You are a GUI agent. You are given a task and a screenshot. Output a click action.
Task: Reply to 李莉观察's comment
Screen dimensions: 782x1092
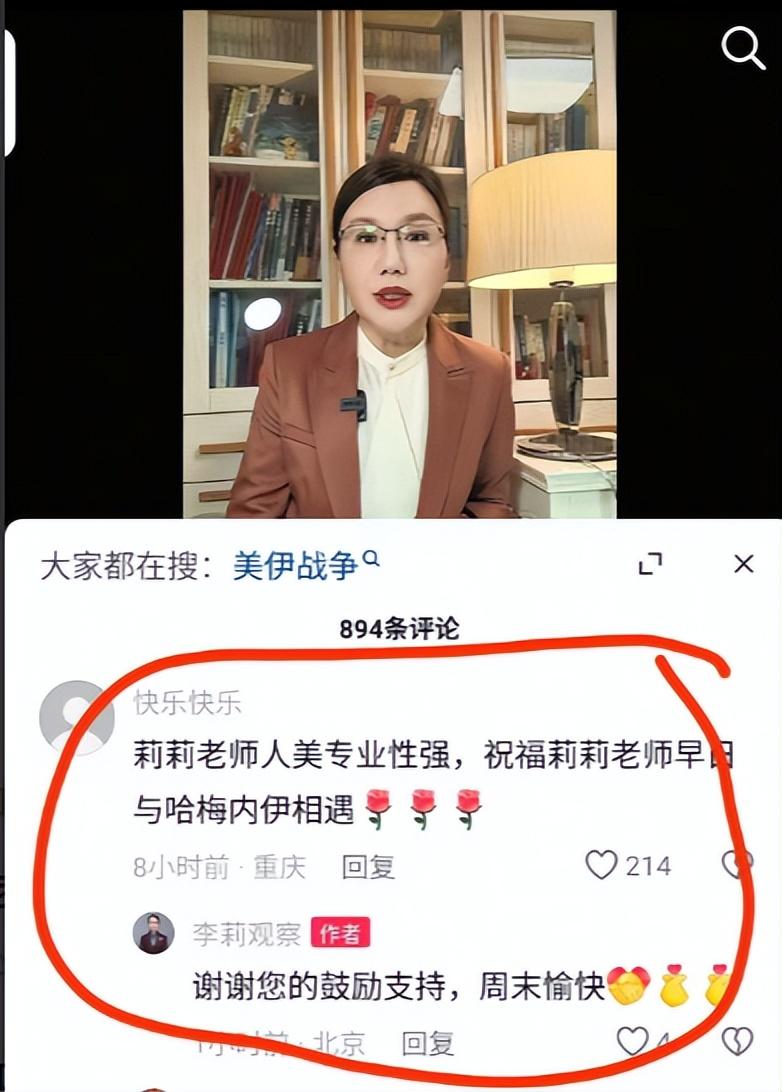(427, 1044)
